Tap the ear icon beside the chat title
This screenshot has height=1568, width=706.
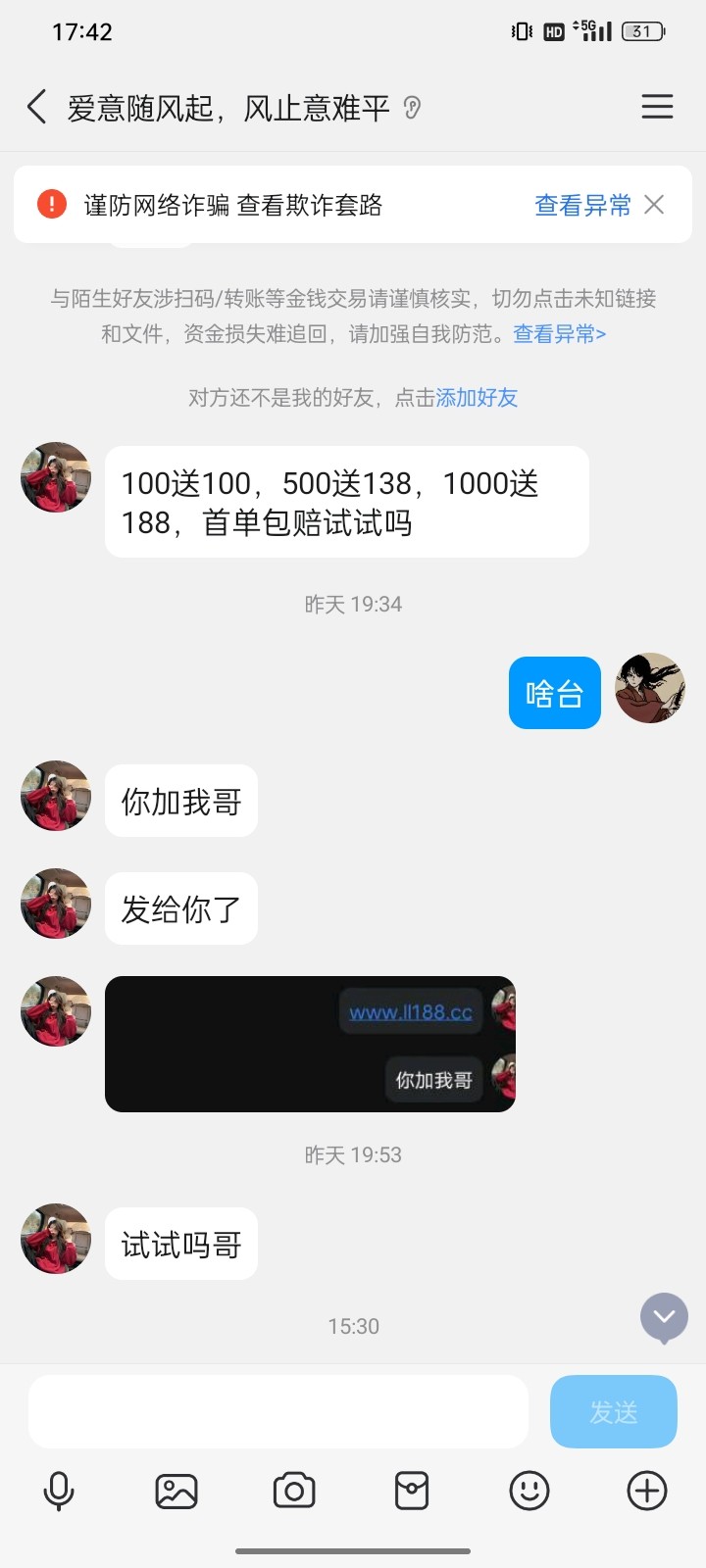413,108
